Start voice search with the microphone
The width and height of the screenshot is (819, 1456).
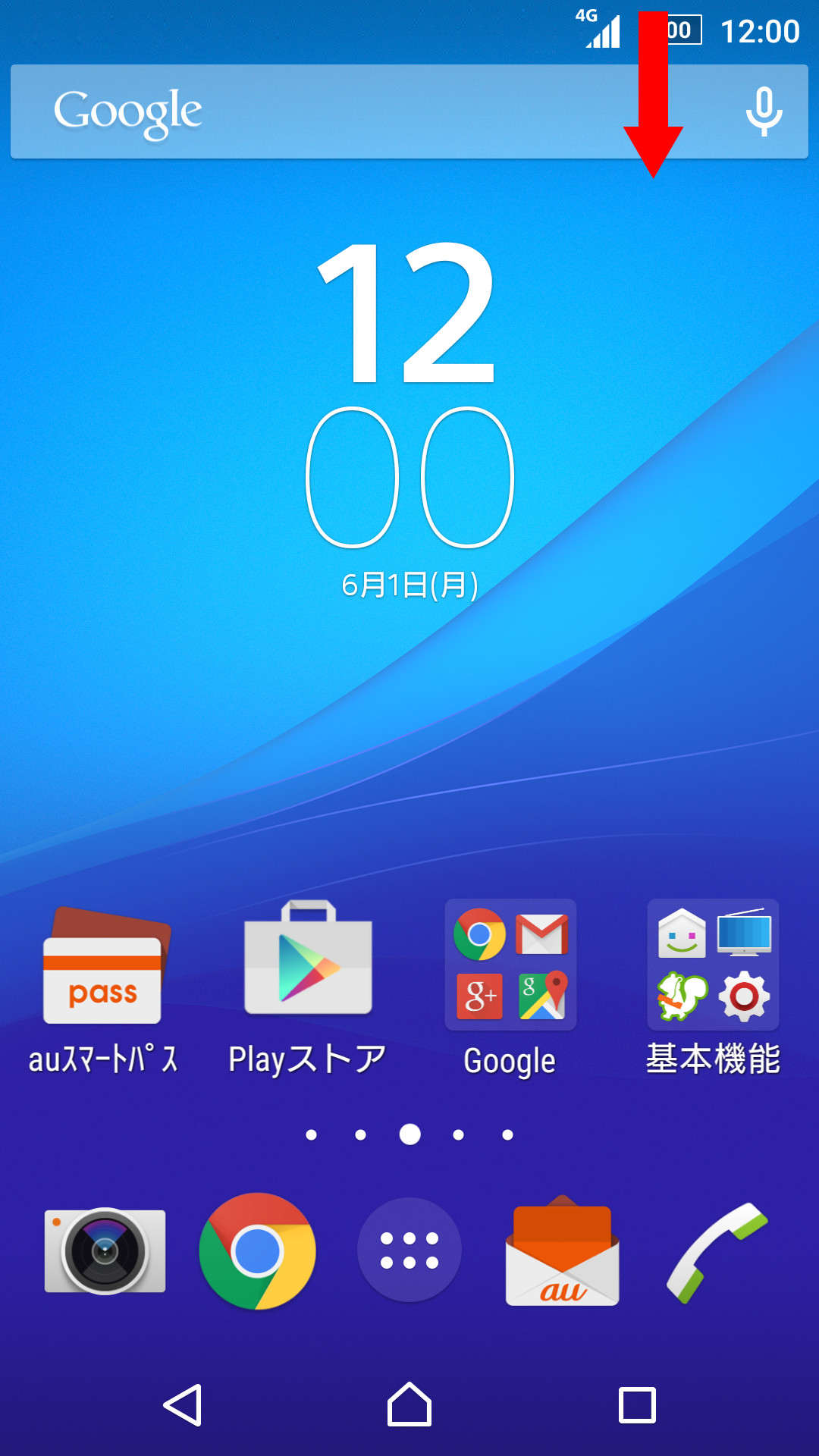(x=763, y=112)
